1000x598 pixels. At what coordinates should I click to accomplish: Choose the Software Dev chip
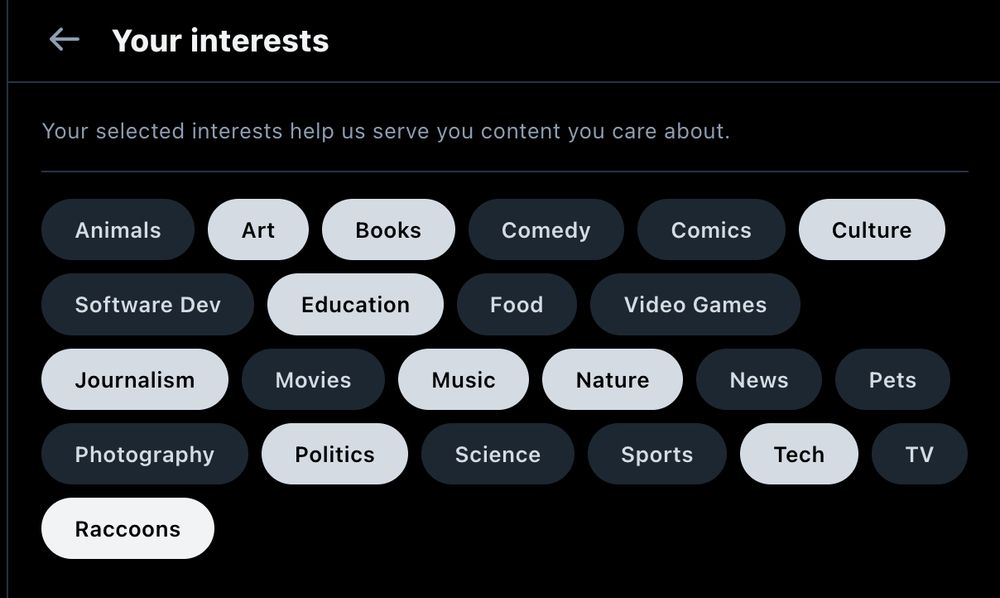point(147,305)
